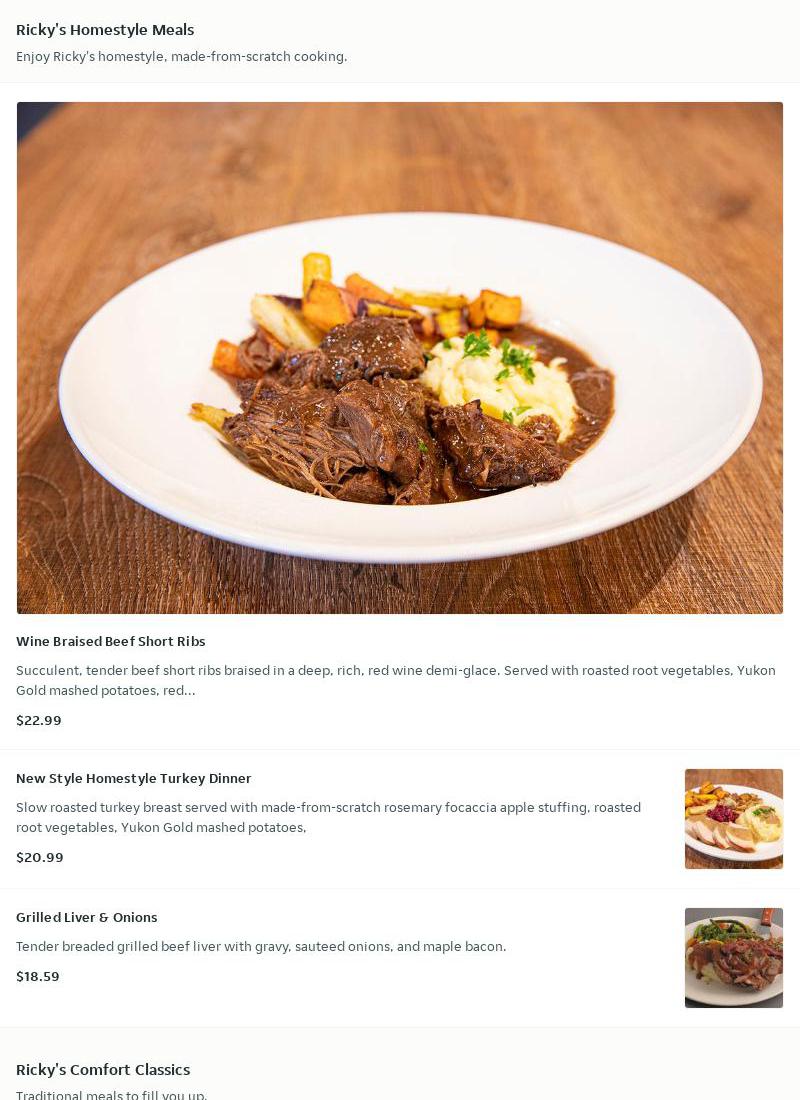Image resolution: width=800 pixels, height=1100 pixels.
Task: Open Grilled Liver & Onions item
Action: click(x=87, y=917)
